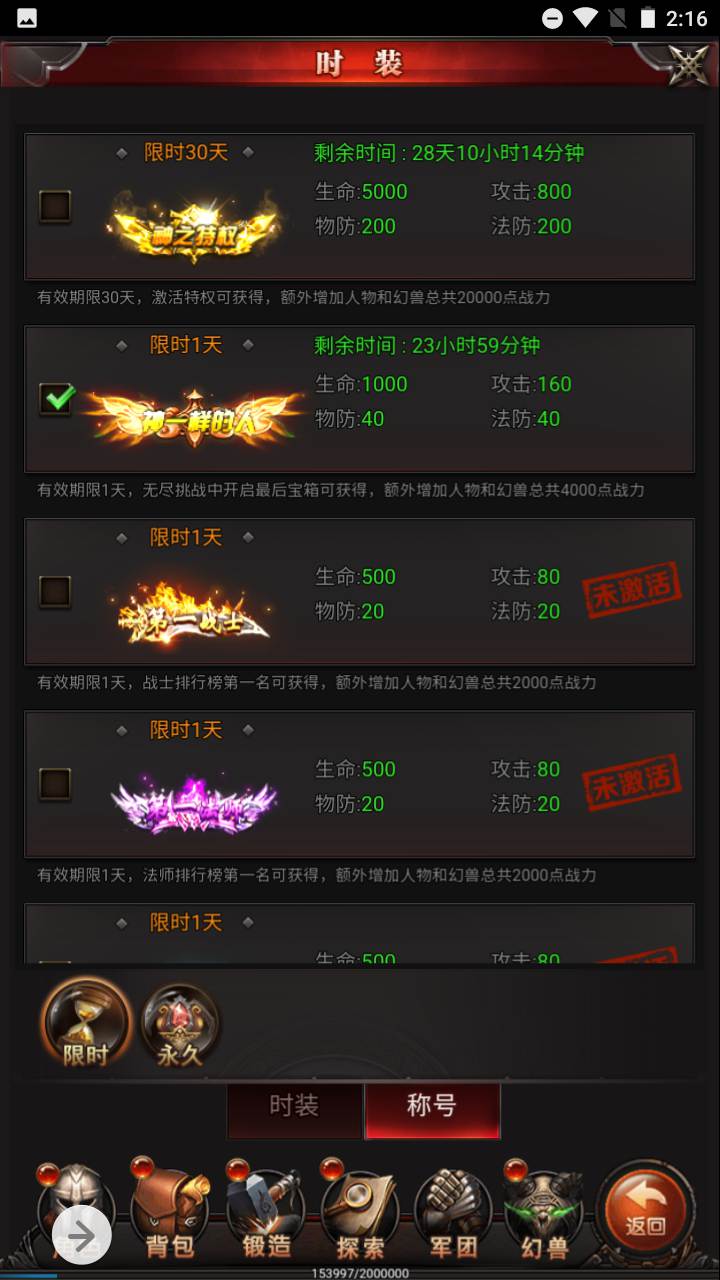Open the 幻兽 beast menu
Viewport: 720px width, 1280px height.
pyautogui.click(x=545, y=1212)
